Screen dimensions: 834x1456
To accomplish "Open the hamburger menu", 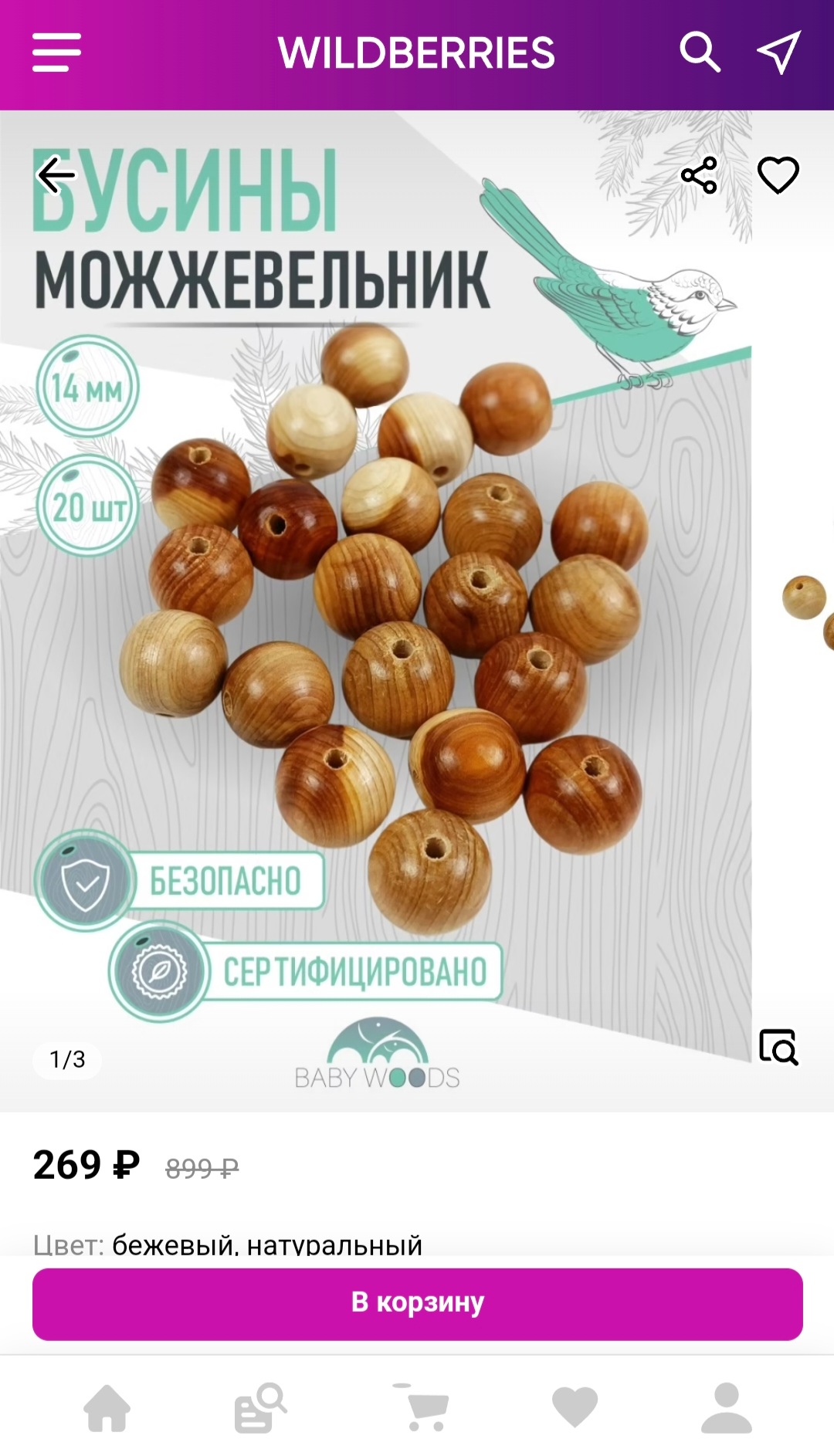I will pyautogui.click(x=56, y=52).
